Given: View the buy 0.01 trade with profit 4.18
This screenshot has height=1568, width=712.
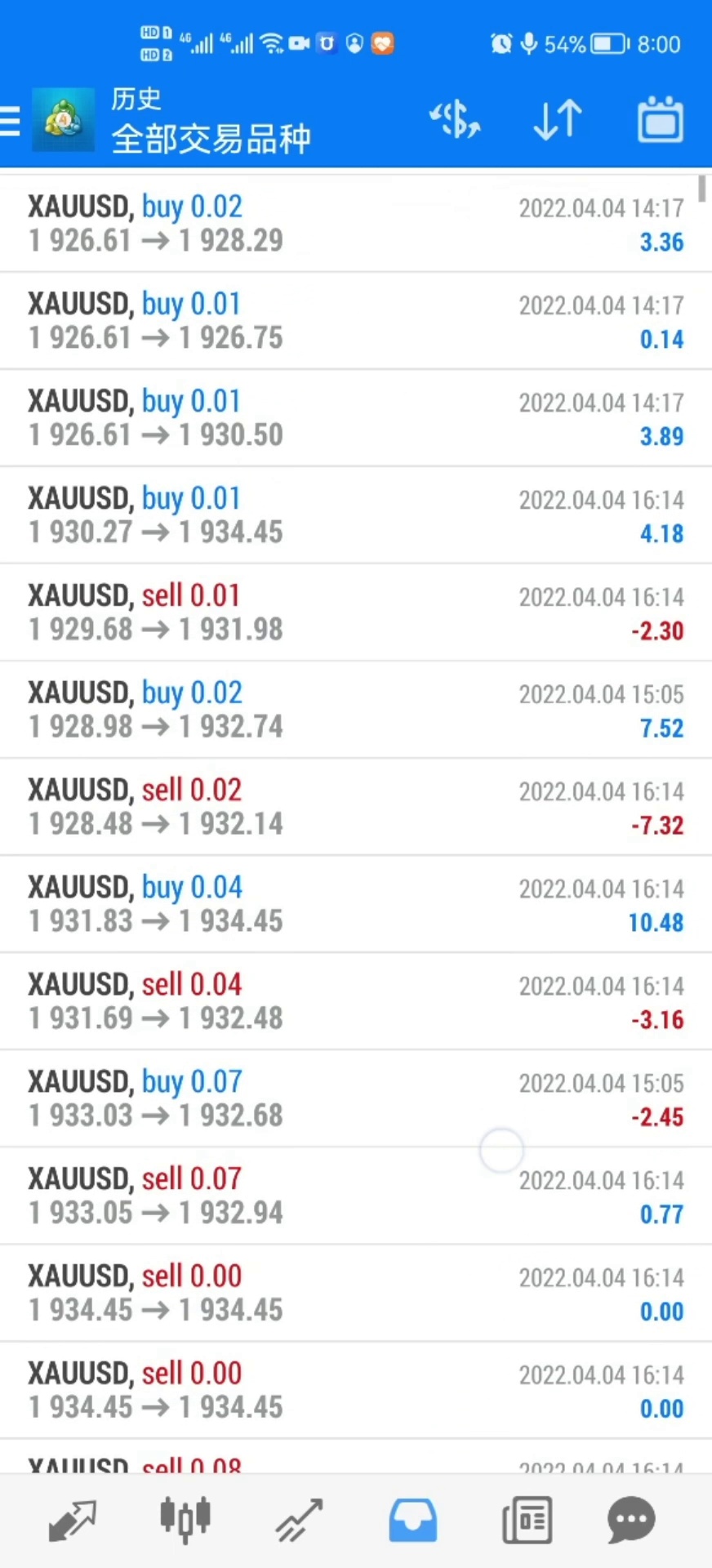Looking at the screenshot, I should click(x=355, y=515).
